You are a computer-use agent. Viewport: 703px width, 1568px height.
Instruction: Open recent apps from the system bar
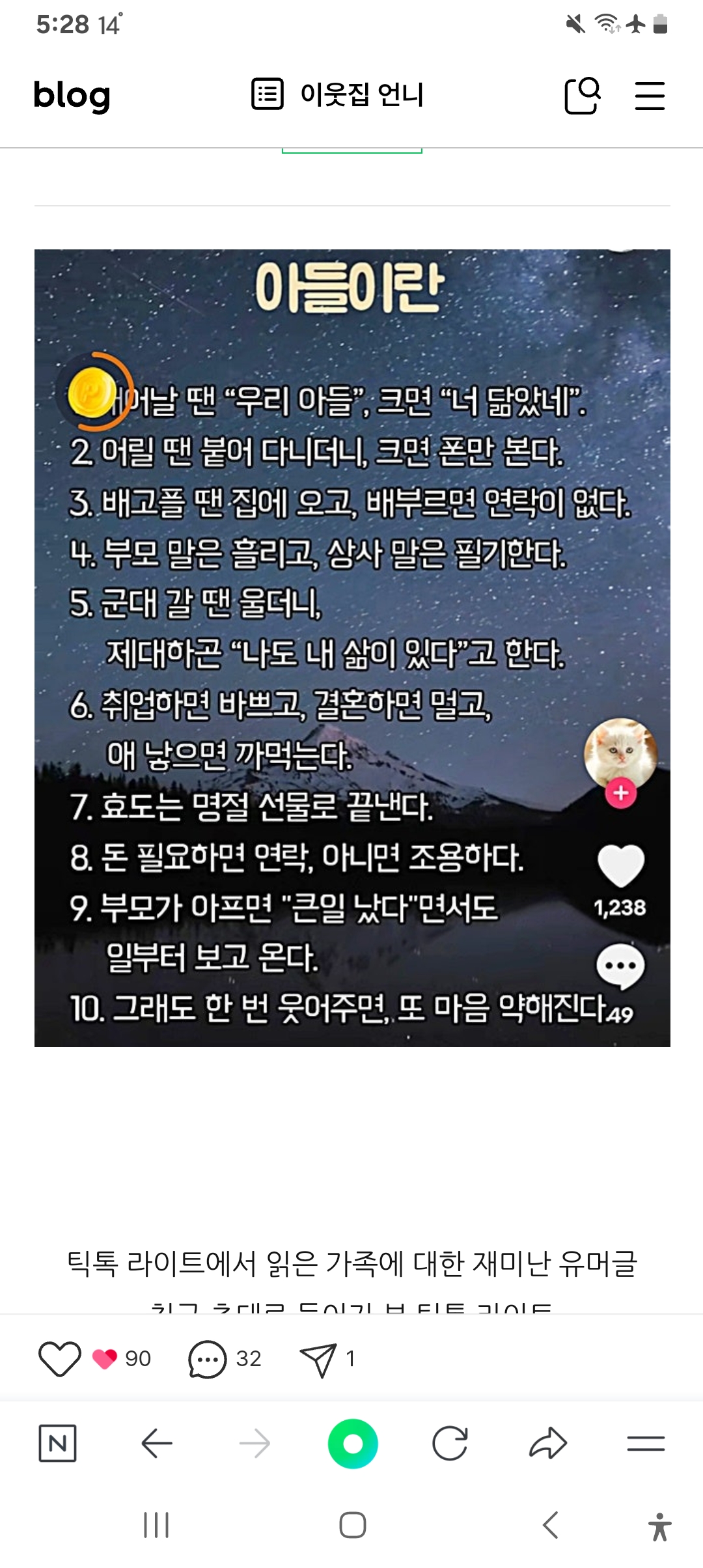156,1525
